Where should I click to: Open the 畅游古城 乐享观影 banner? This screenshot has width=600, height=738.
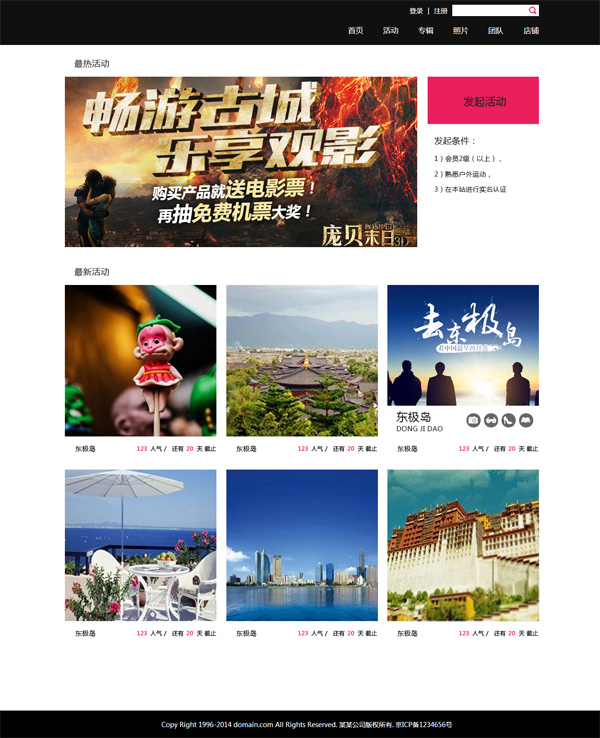click(241, 162)
